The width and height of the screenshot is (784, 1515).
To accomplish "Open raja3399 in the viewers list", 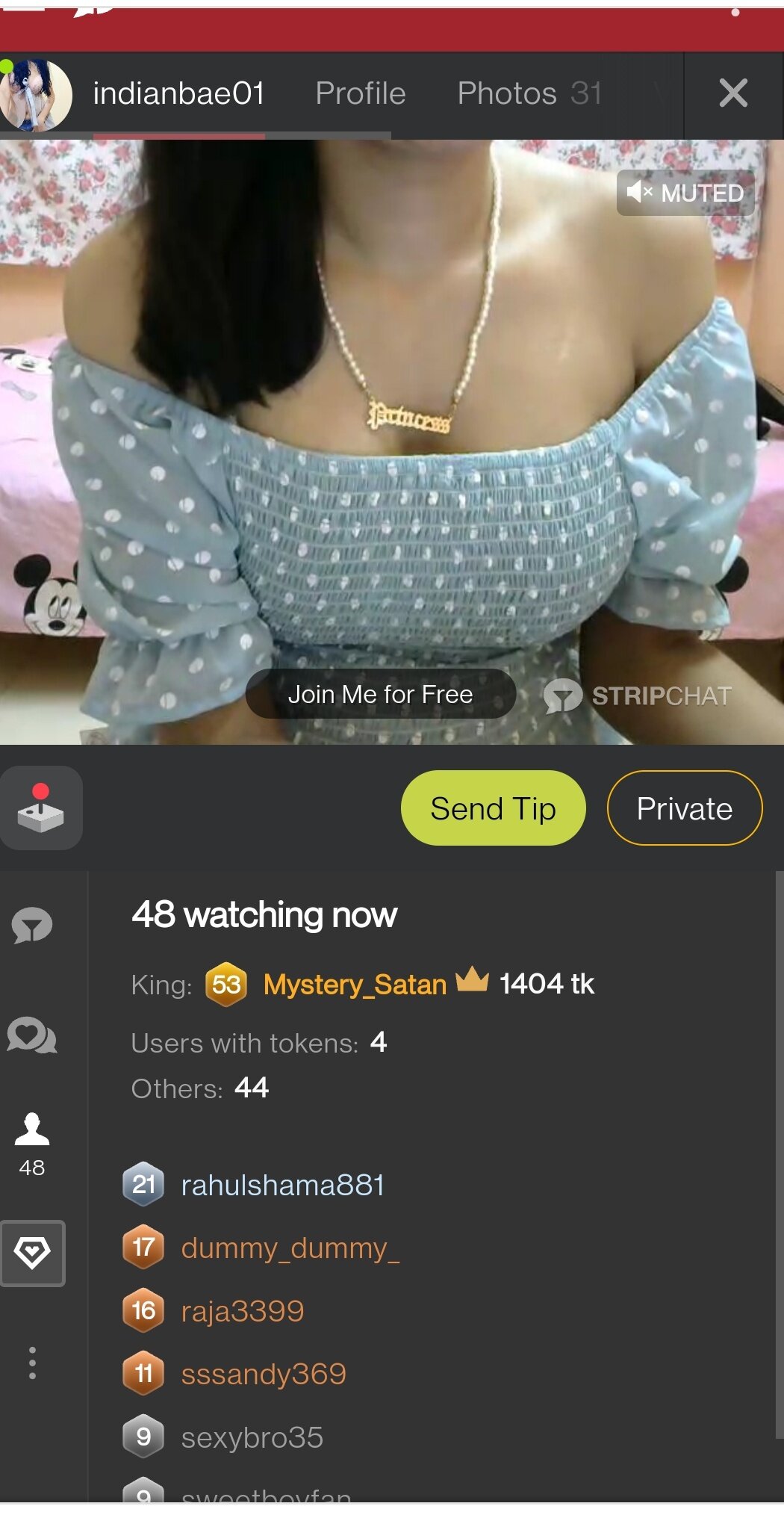I will (242, 1311).
